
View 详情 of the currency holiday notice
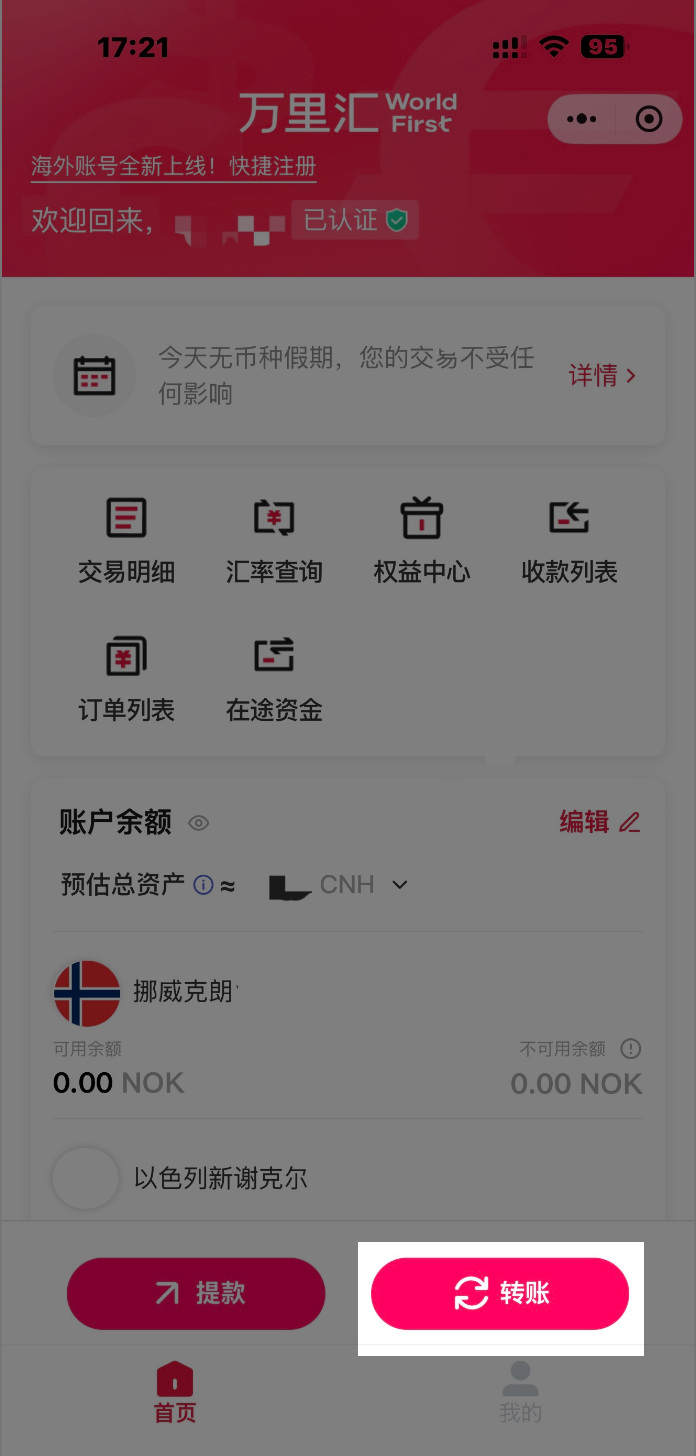pos(602,376)
